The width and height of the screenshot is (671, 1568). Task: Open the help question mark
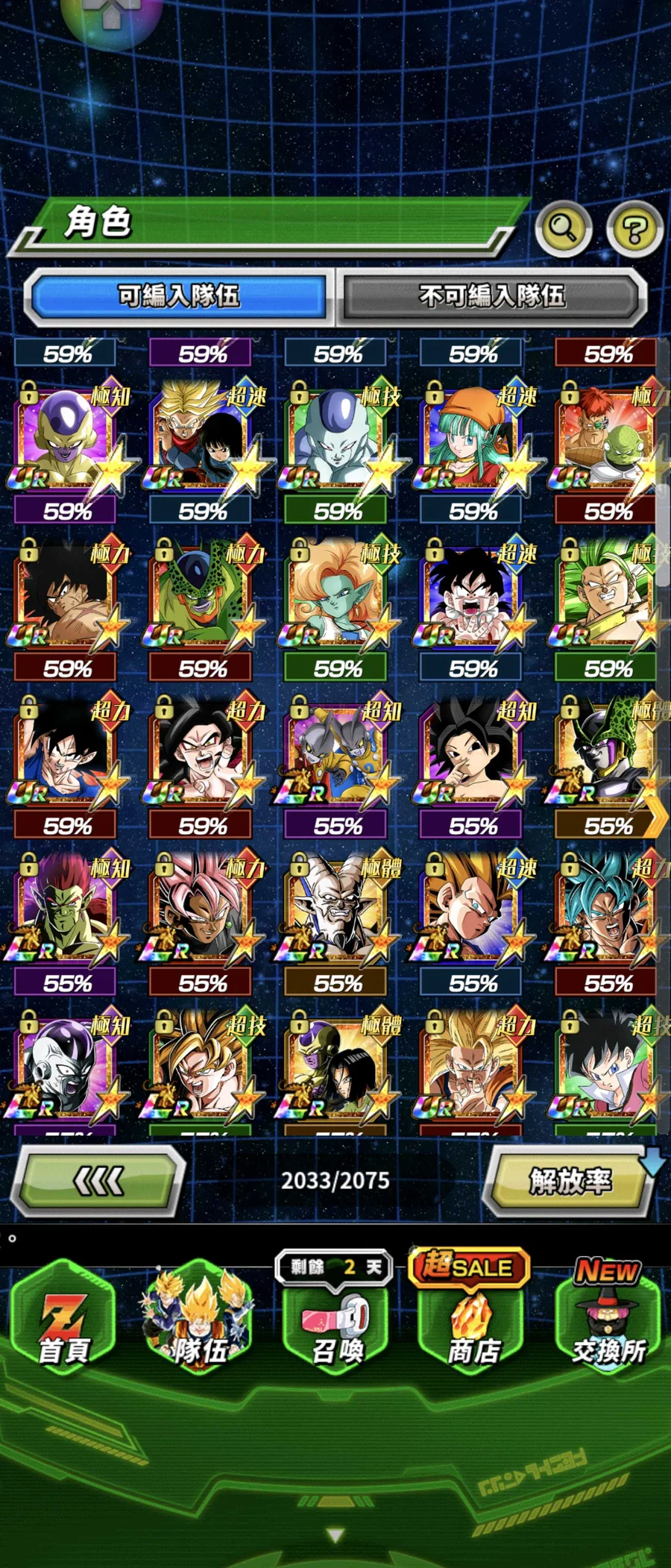pyautogui.click(x=634, y=229)
